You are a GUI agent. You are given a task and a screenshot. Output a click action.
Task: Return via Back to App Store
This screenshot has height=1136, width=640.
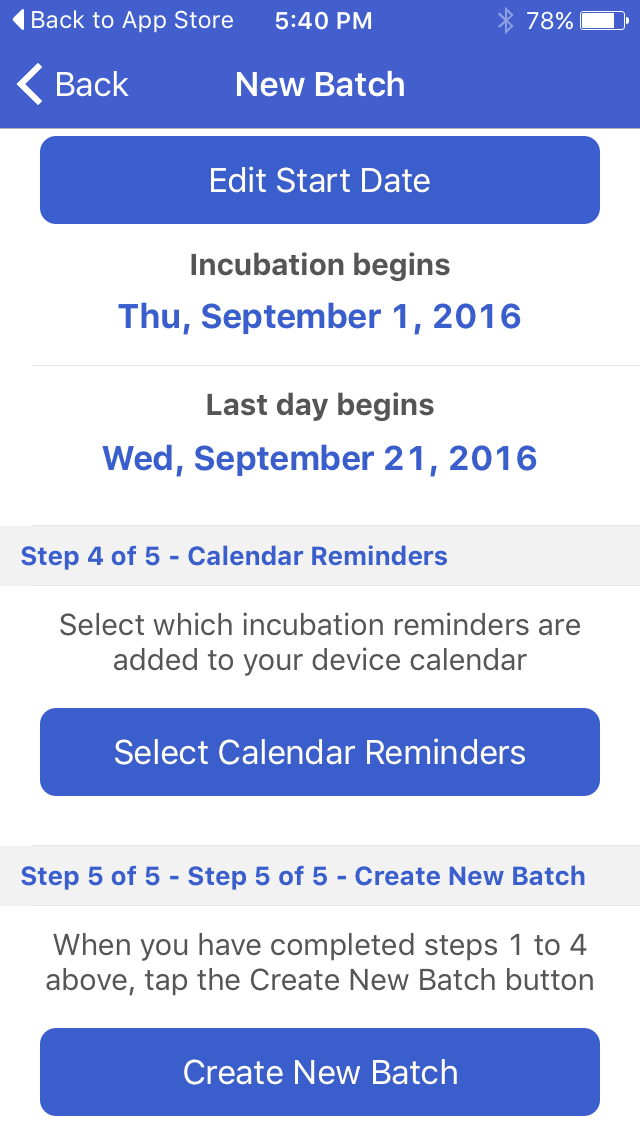coord(120,20)
